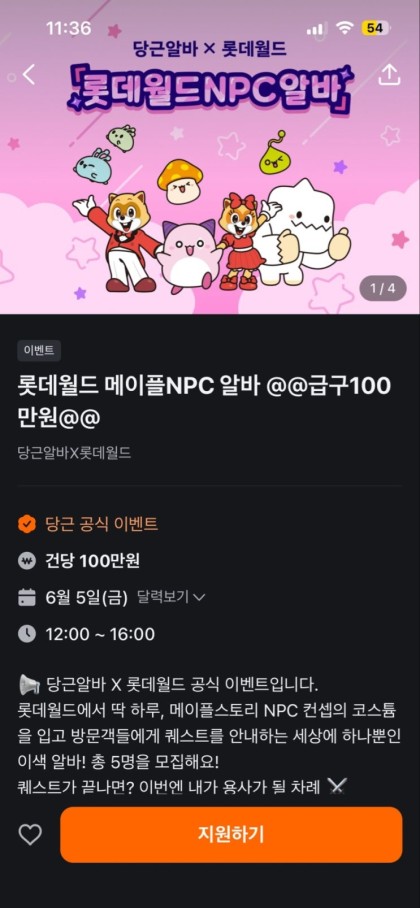
Task: Go back using the arrow icon
Action: pos(29,75)
